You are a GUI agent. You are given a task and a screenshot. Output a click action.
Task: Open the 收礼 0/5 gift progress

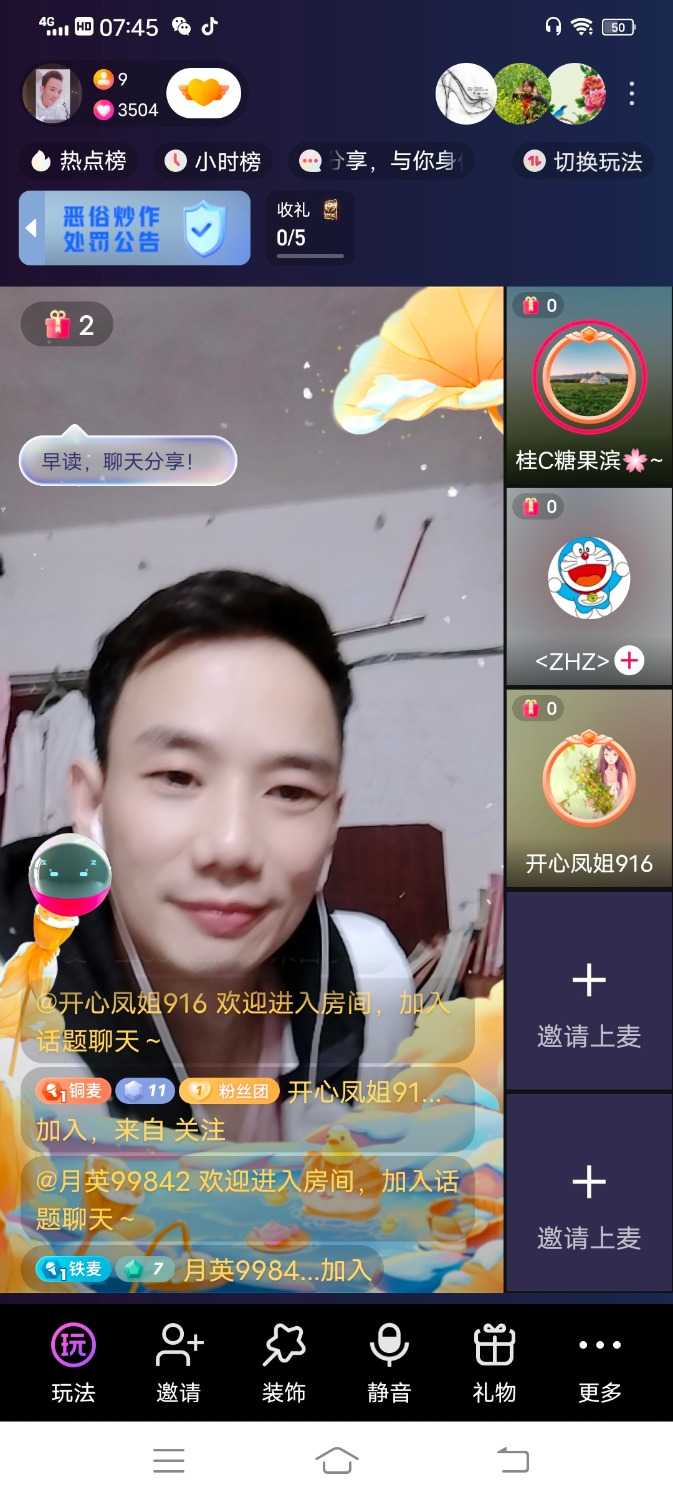click(x=310, y=228)
